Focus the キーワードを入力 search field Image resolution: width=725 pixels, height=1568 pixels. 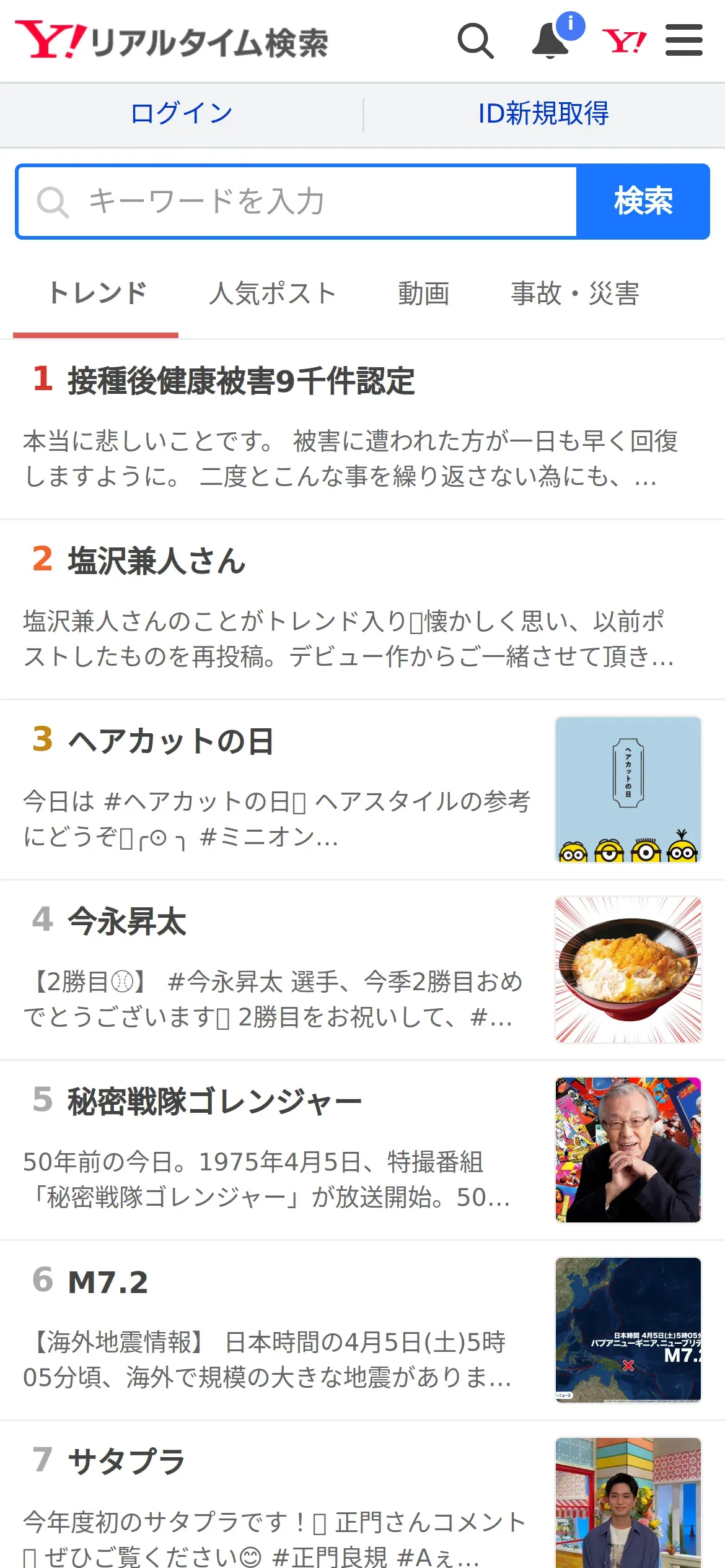tap(297, 201)
